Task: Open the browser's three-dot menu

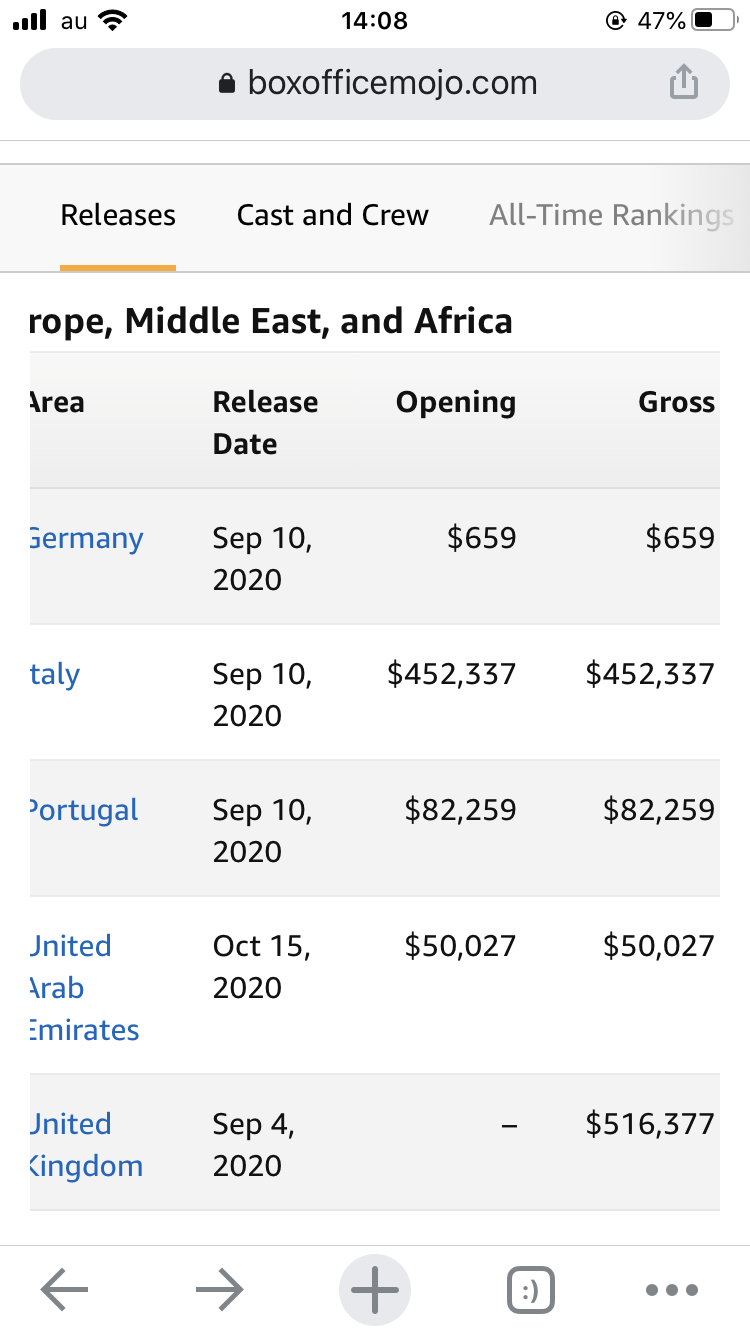Action: click(x=672, y=1290)
